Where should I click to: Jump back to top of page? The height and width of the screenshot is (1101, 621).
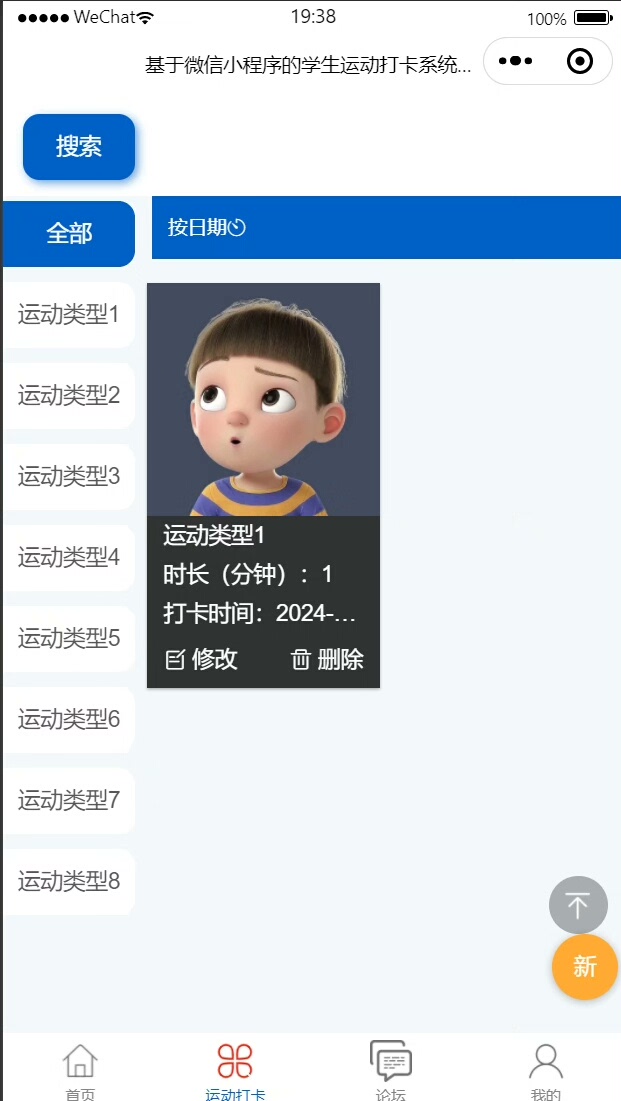click(578, 905)
